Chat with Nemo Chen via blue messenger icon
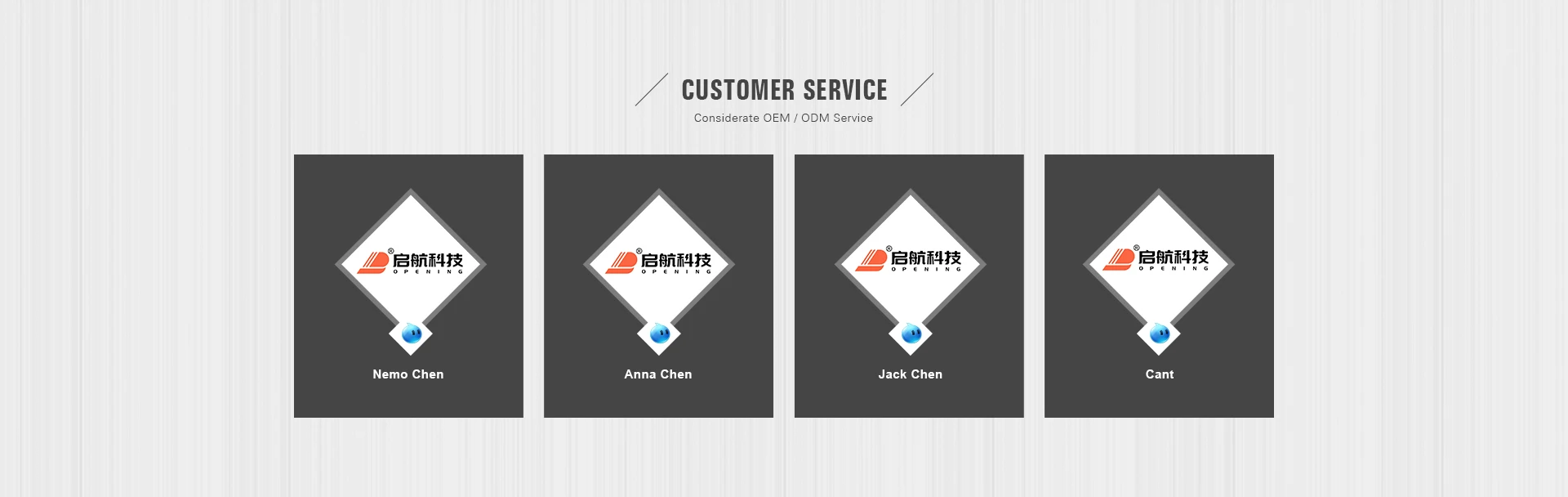The width and height of the screenshot is (1568, 497). (411, 334)
